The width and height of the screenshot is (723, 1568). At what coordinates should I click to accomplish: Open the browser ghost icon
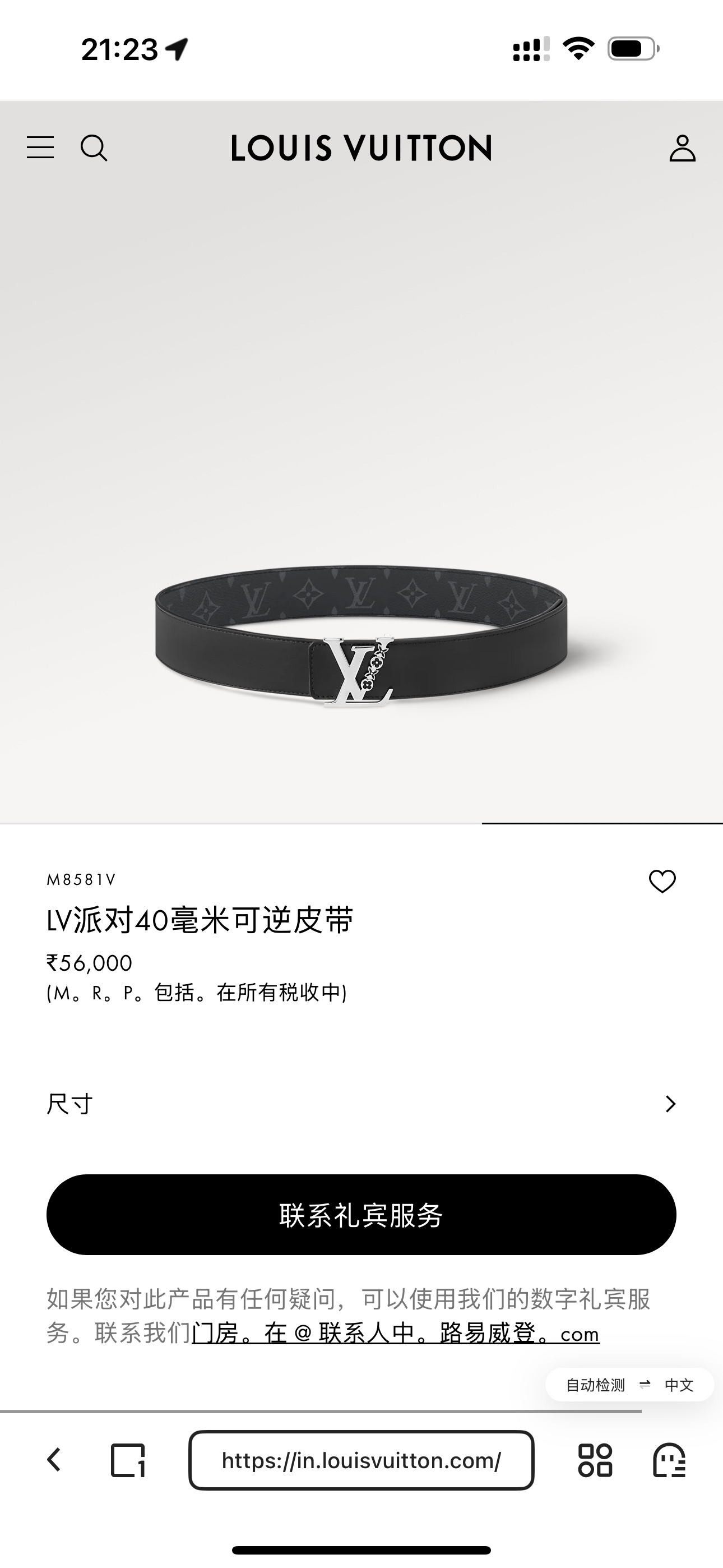click(669, 1460)
